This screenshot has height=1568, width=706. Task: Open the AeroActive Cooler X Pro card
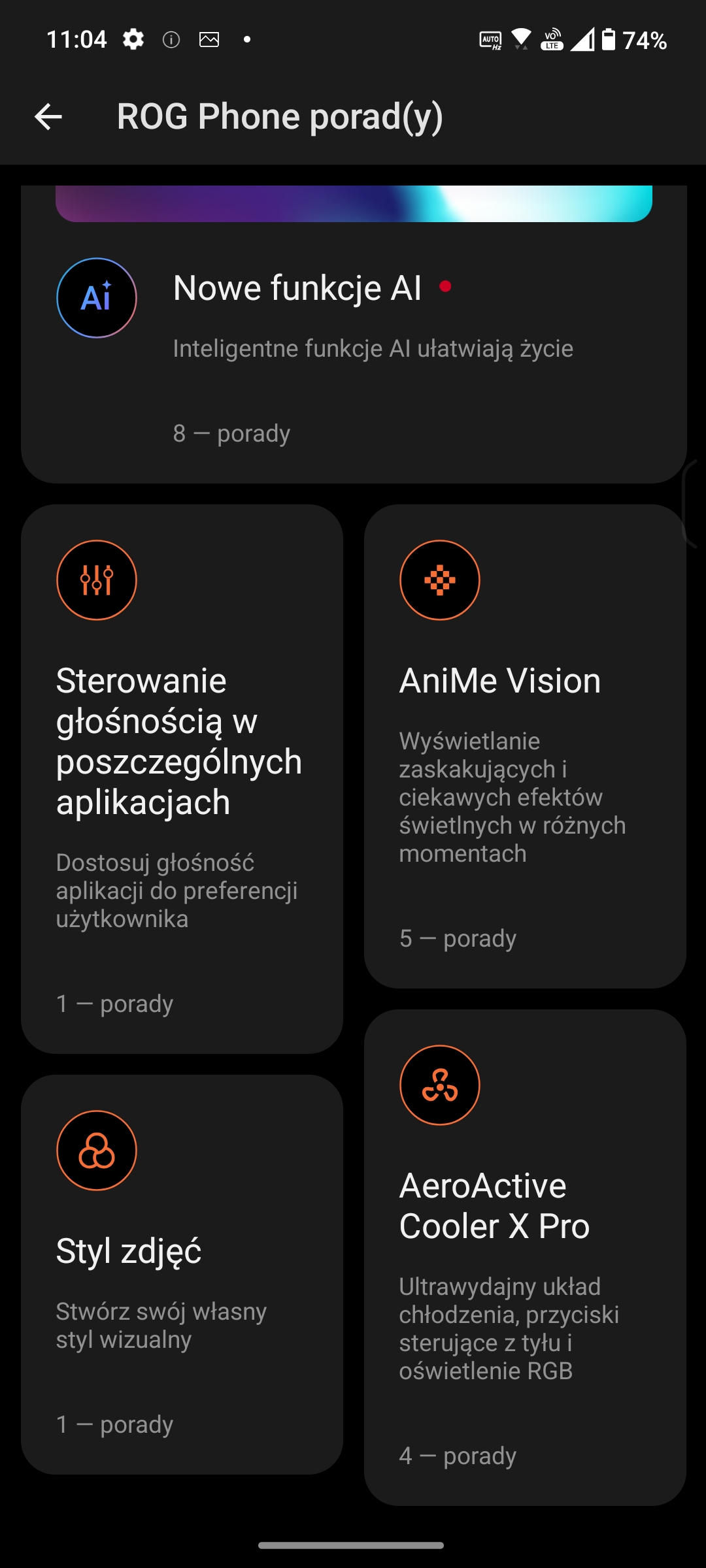525,1258
